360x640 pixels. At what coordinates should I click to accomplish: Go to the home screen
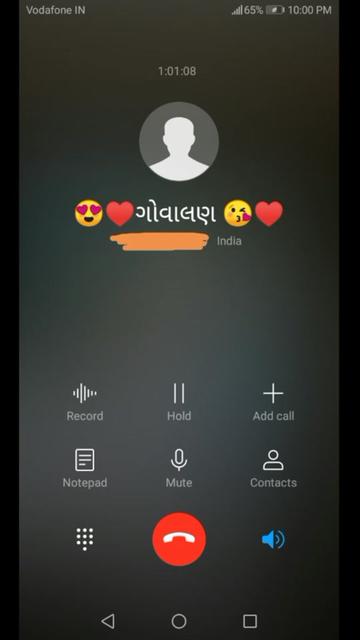pyautogui.click(x=179, y=621)
